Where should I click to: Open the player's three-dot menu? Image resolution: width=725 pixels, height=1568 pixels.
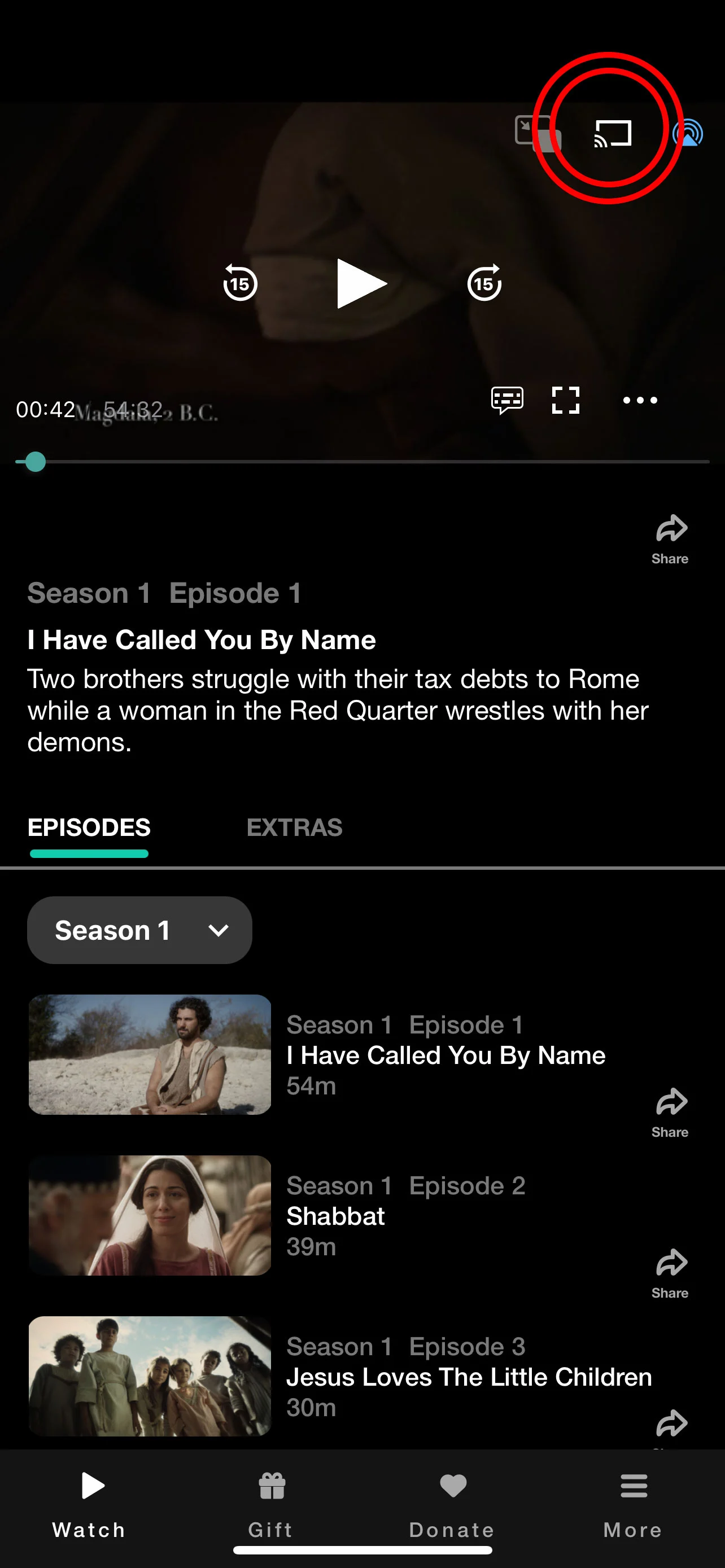point(640,400)
